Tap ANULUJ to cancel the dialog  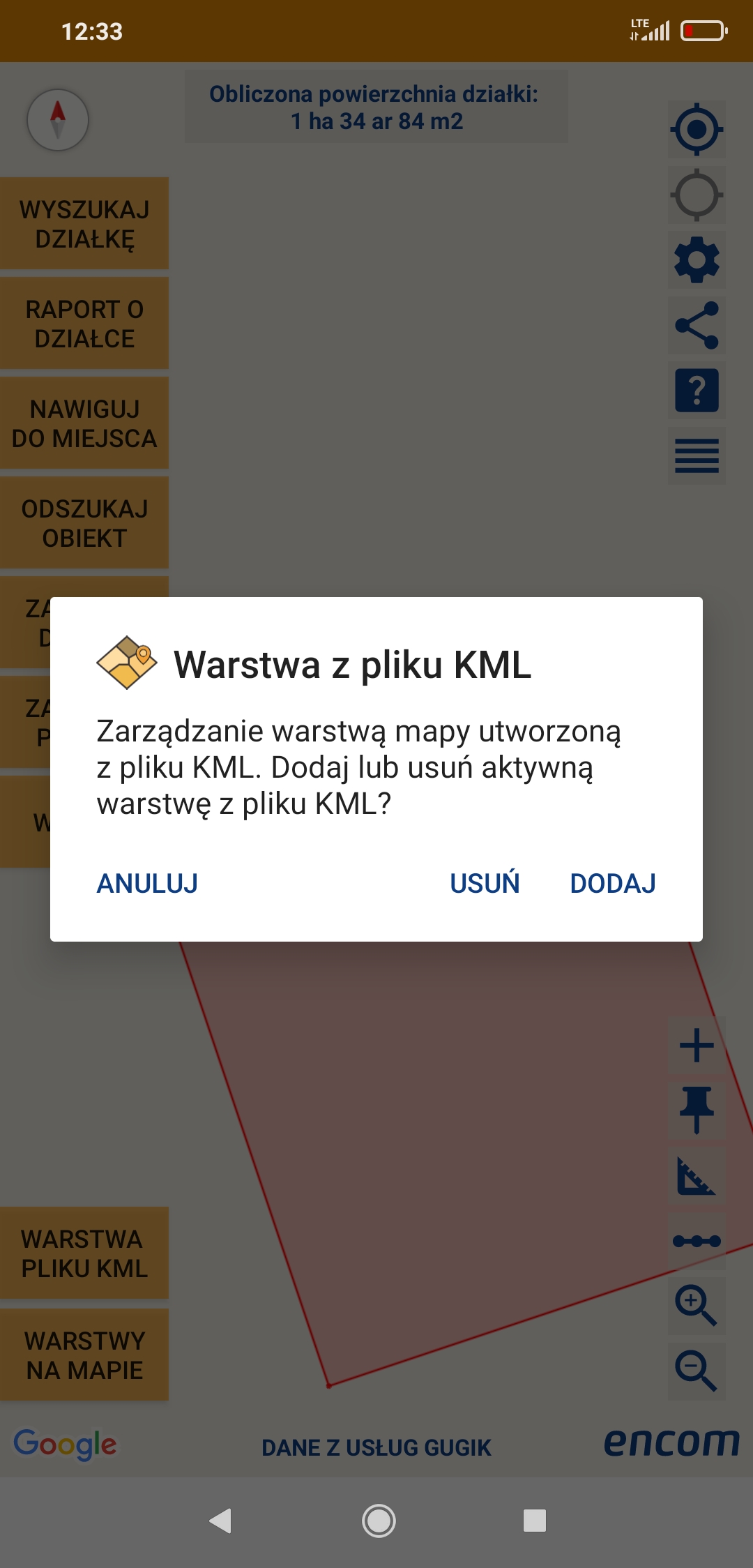[147, 883]
